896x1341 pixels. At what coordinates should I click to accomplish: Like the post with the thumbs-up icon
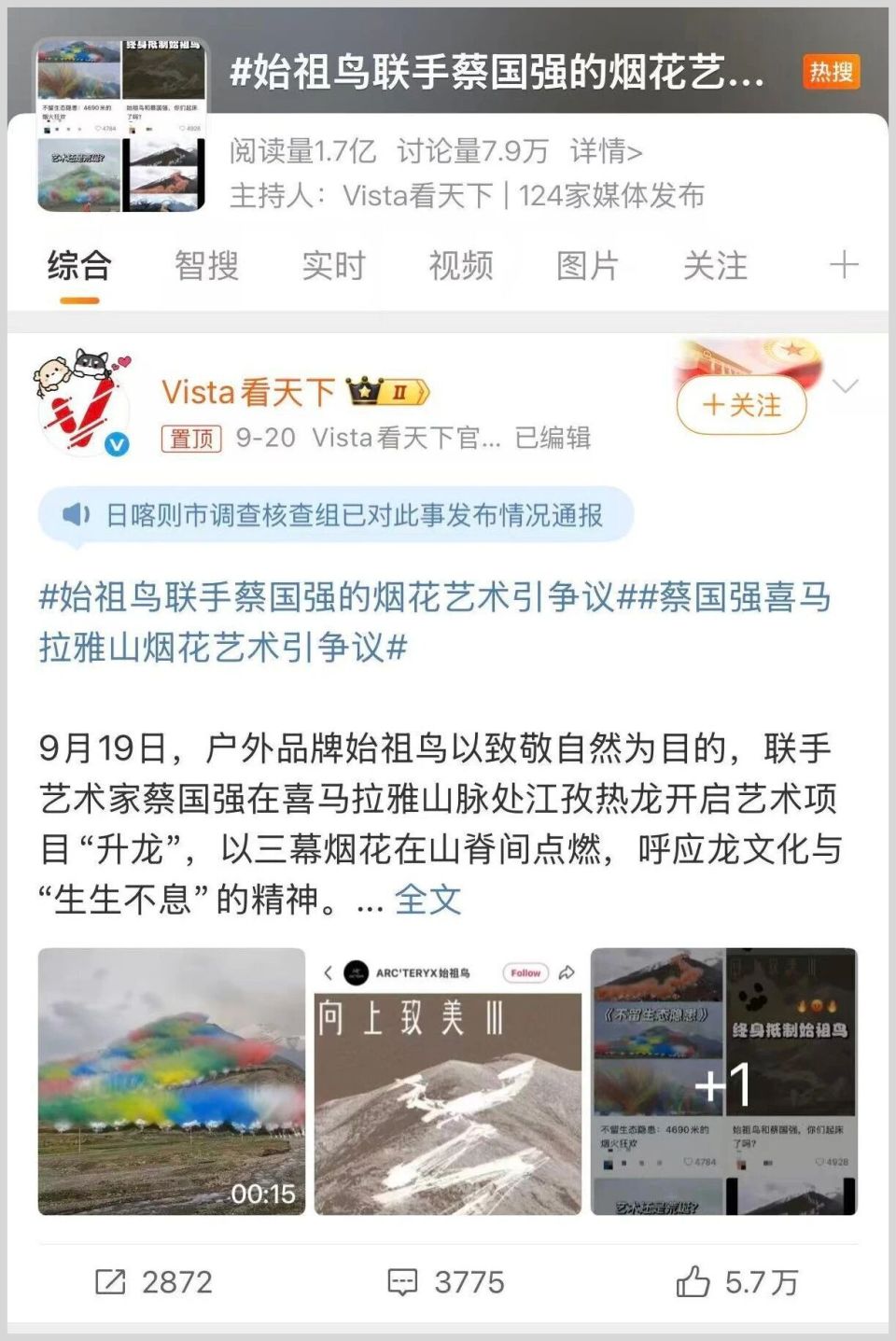coord(691,1282)
